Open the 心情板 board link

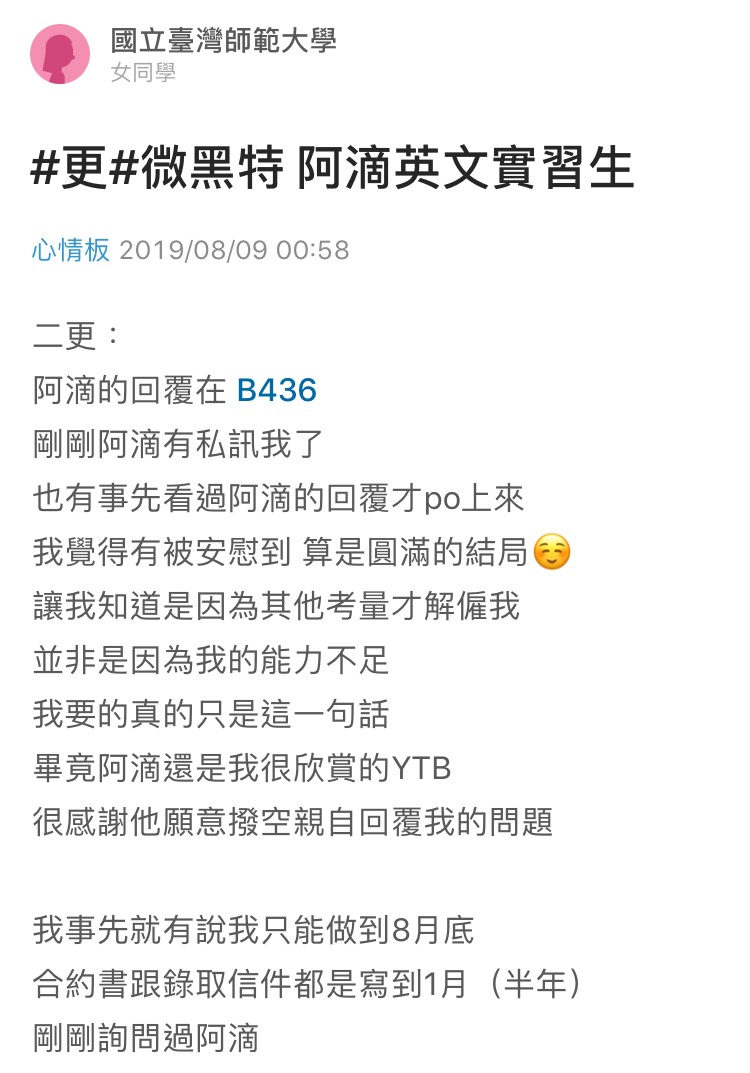pos(71,249)
